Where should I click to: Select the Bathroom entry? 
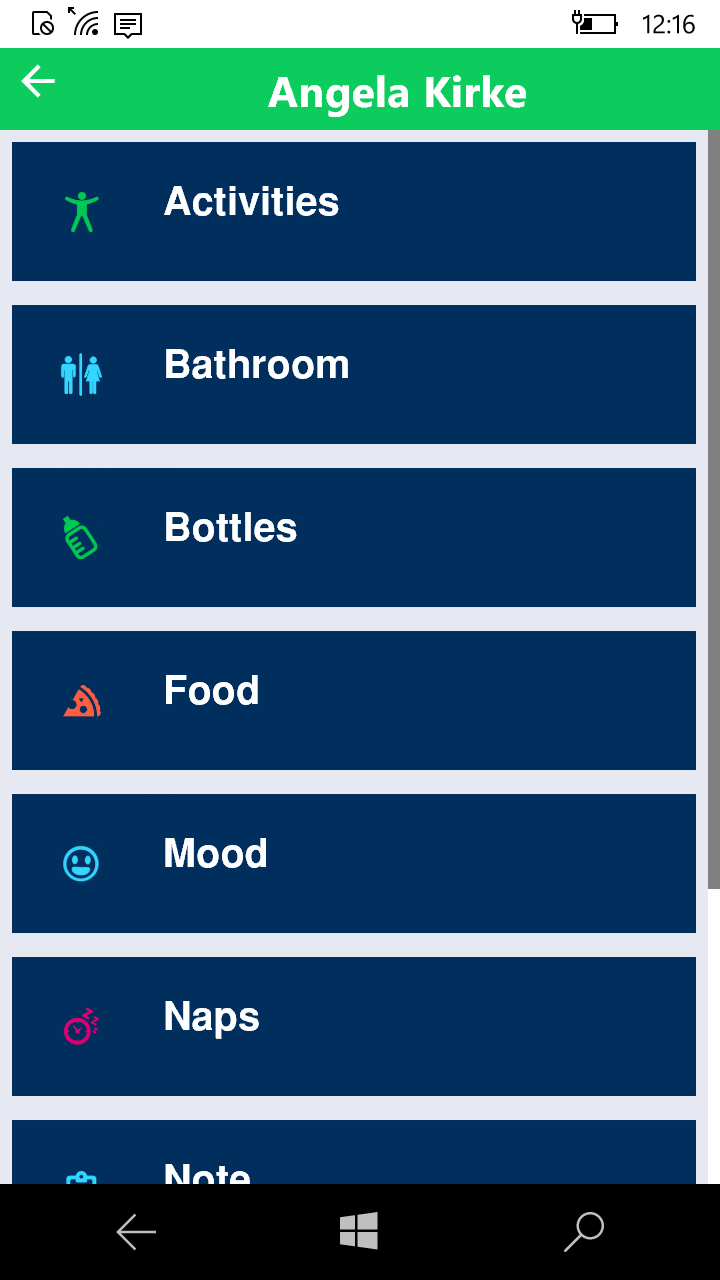coord(353,374)
